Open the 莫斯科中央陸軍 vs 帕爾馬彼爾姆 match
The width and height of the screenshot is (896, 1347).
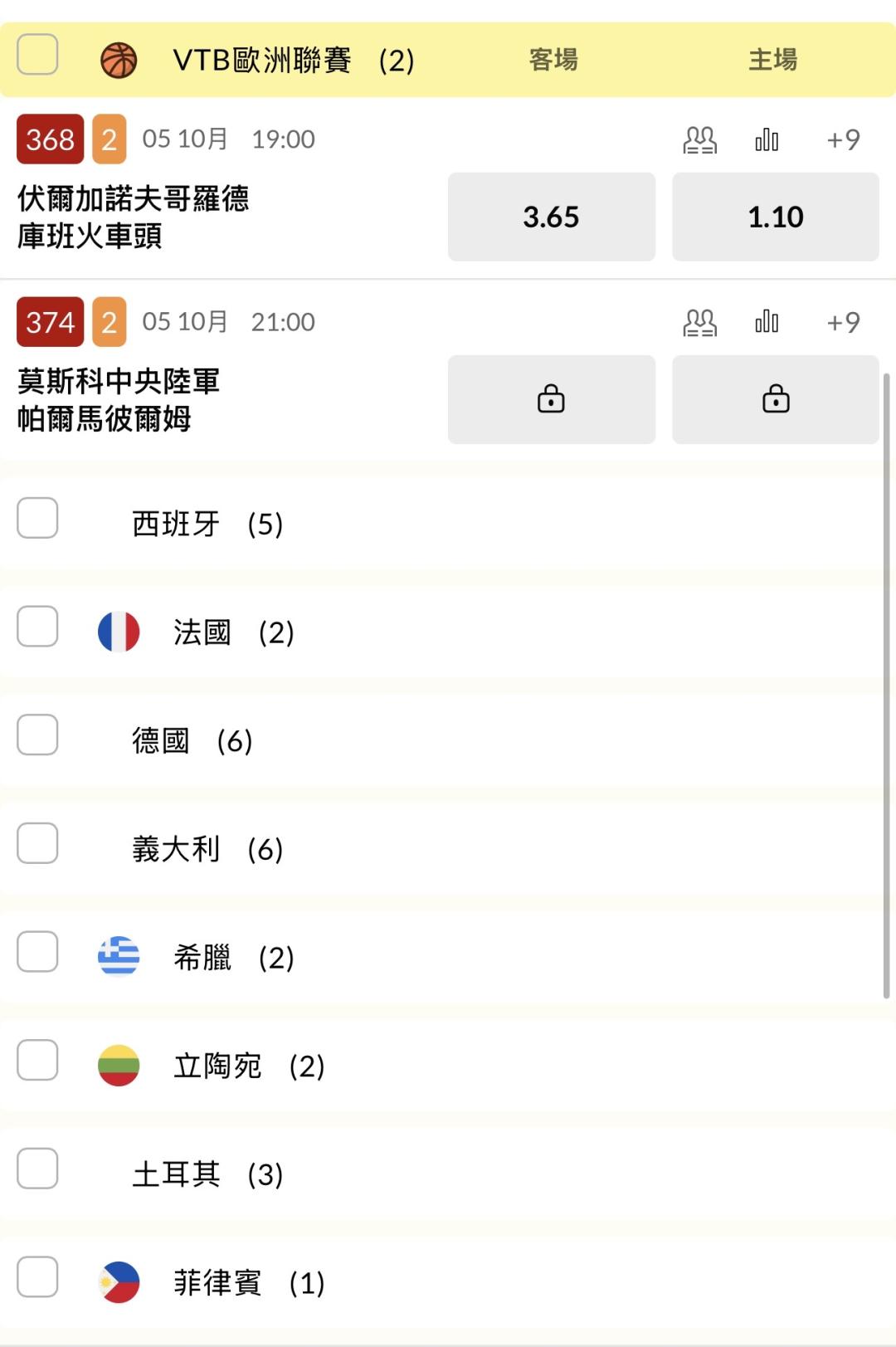119,400
